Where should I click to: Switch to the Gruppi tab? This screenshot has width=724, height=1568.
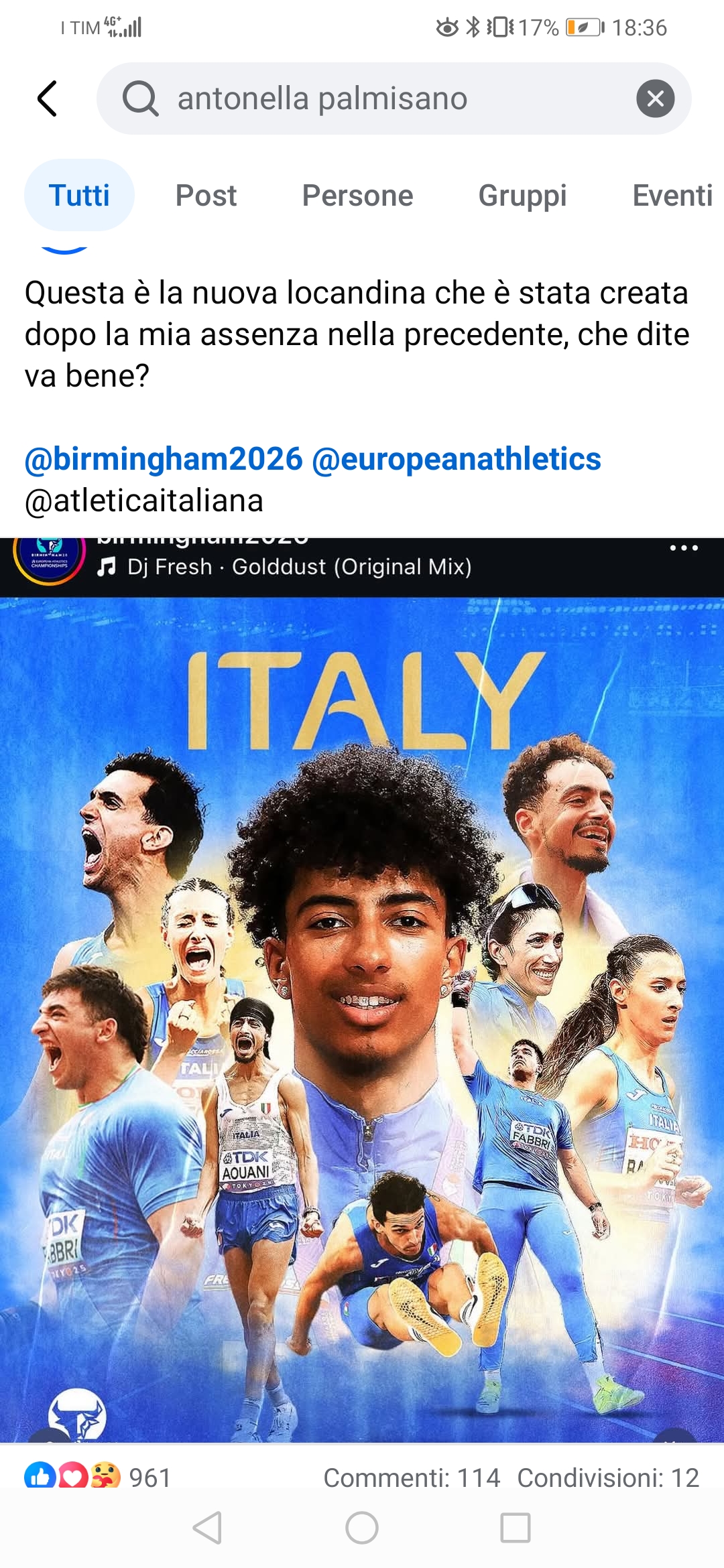coord(522,196)
